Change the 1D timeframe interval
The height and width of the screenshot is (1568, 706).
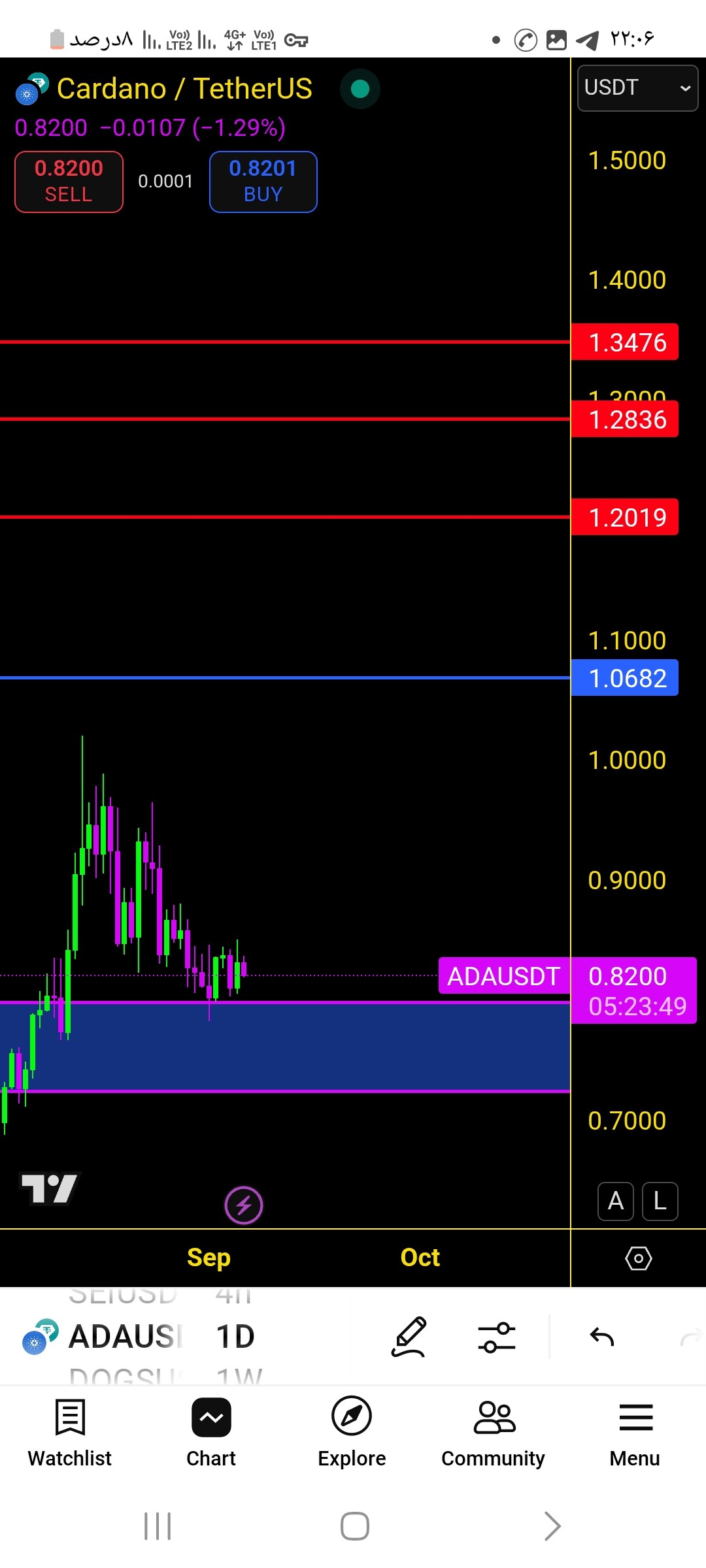[x=235, y=1336]
